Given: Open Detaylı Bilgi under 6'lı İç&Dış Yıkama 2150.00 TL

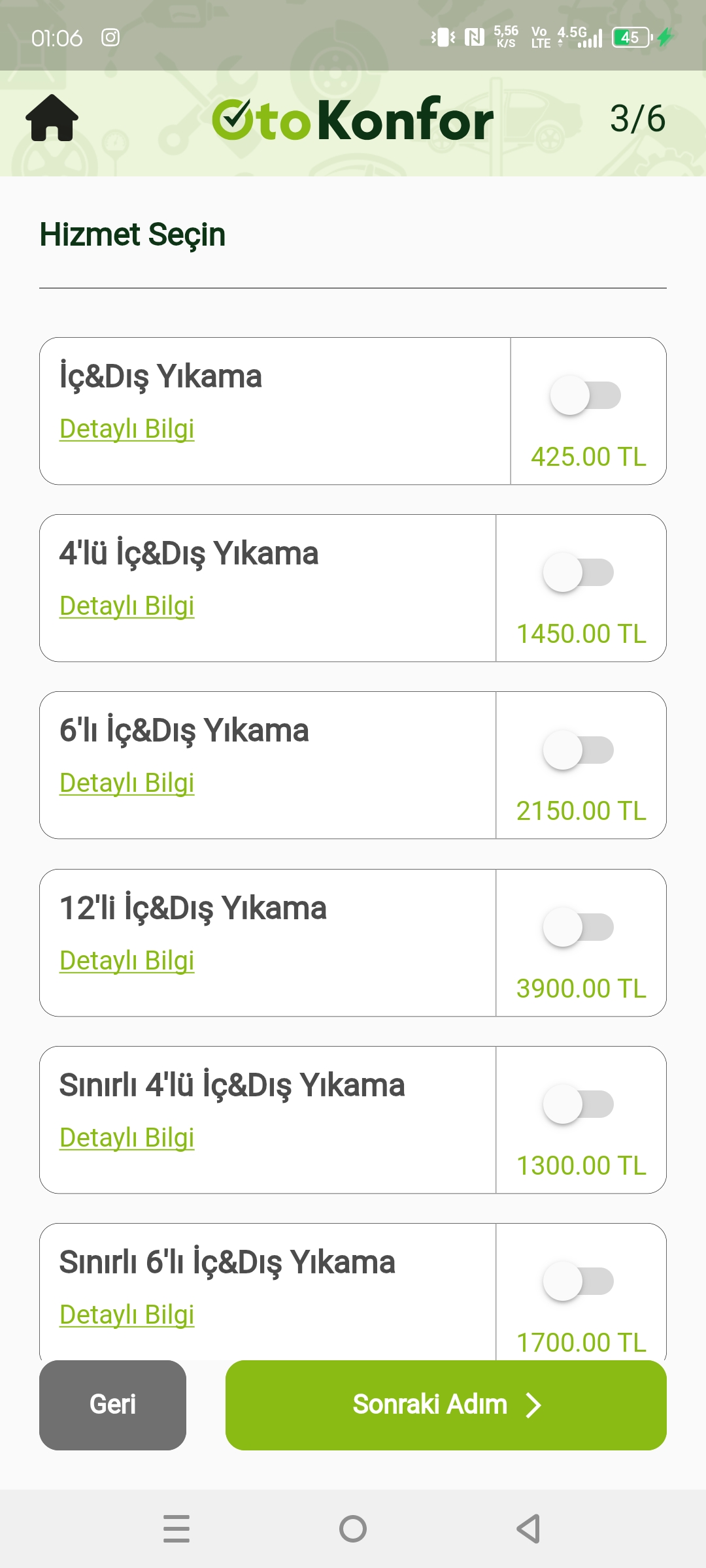Looking at the screenshot, I should [127, 783].
